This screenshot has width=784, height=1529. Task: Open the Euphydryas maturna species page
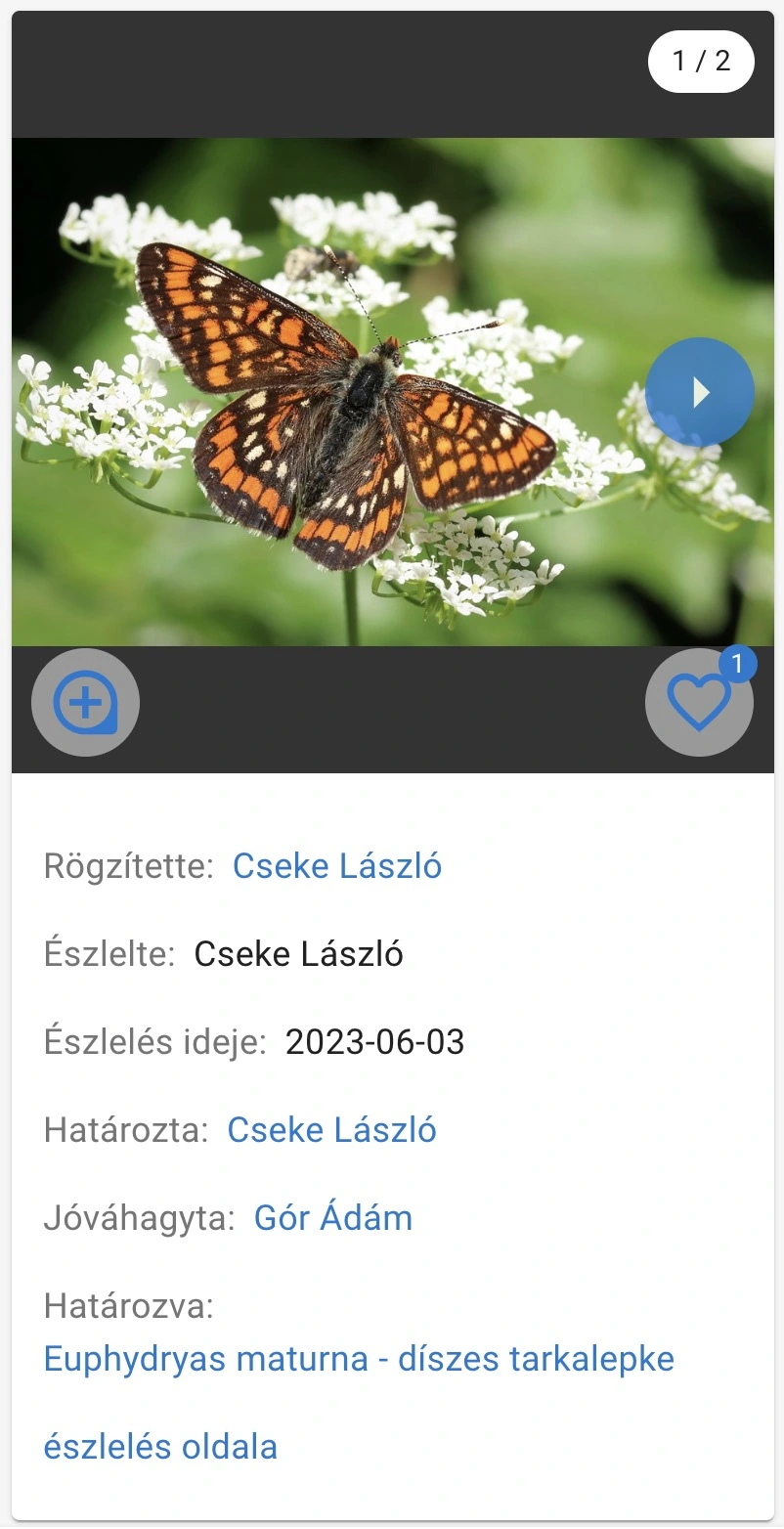coord(358,1359)
